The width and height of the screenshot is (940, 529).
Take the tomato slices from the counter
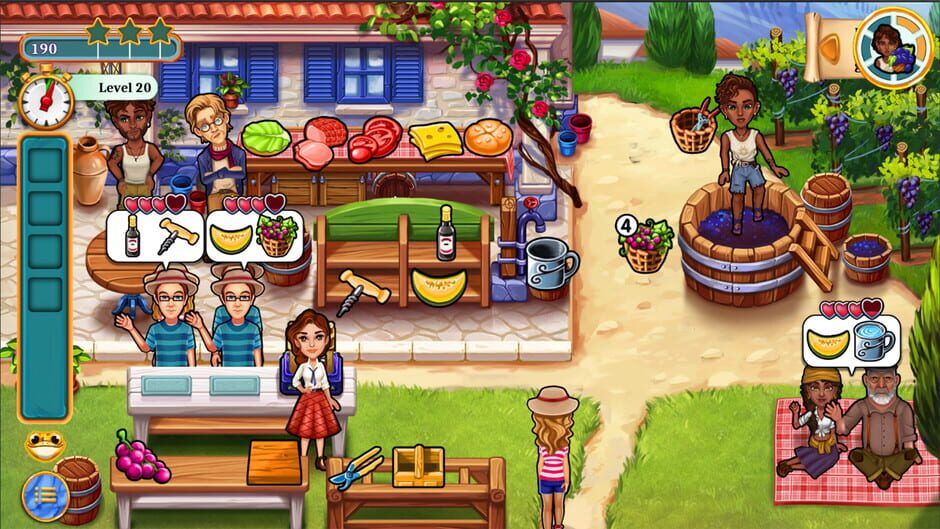tap(376, 139)
